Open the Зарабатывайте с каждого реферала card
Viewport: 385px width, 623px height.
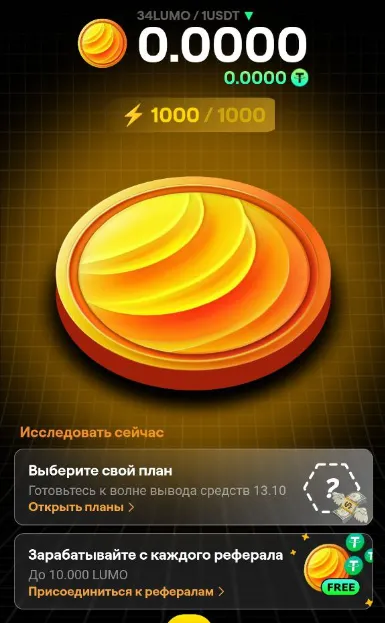point(193,571)
